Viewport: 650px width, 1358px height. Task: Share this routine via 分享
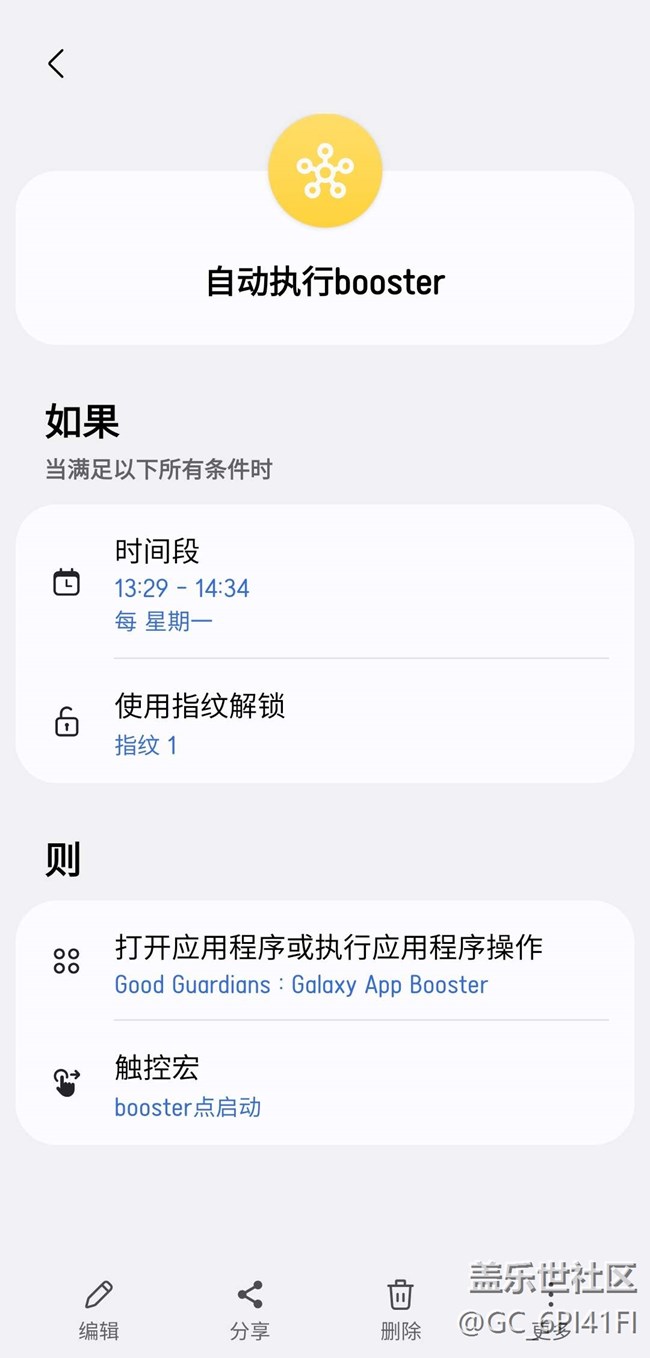(250, 1309)
